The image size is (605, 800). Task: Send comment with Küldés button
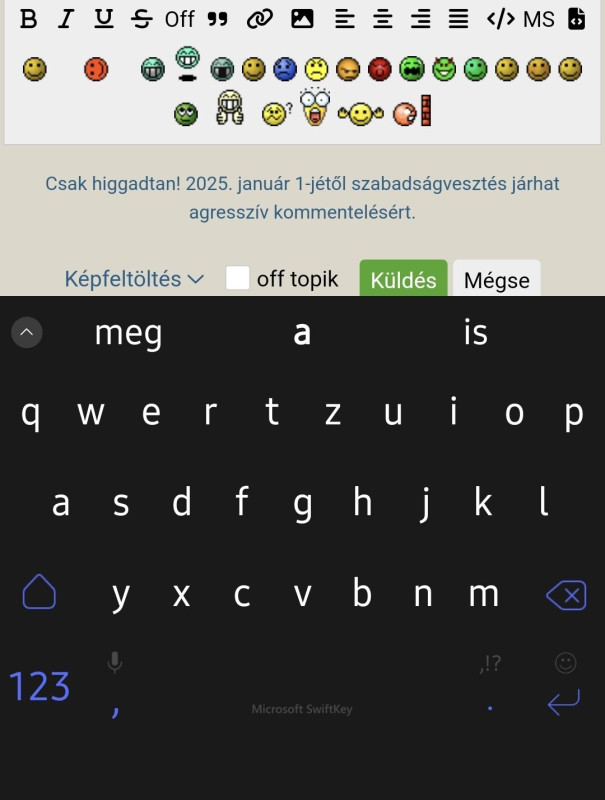(x=403, y=279)
